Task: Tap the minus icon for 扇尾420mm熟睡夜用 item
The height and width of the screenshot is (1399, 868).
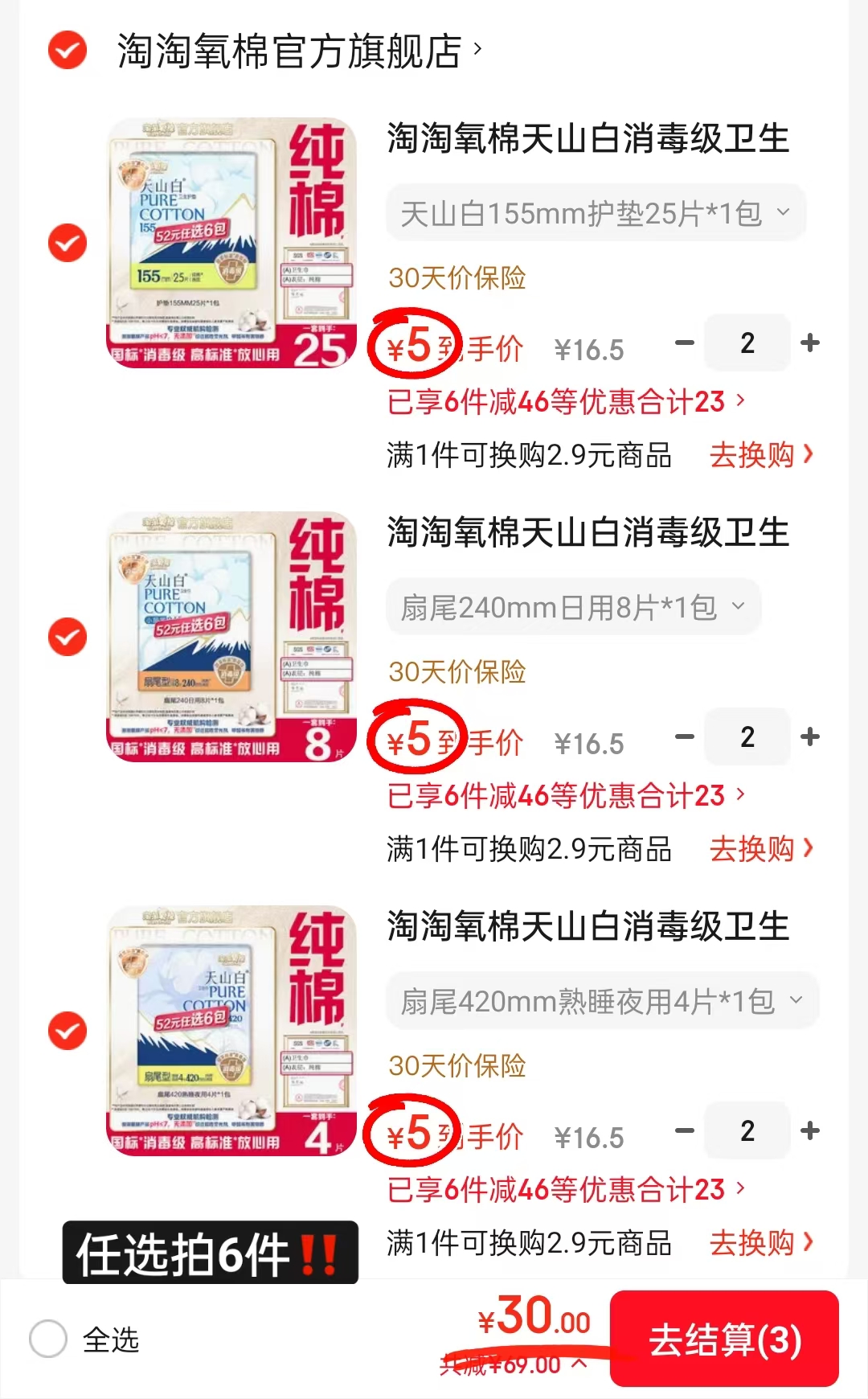Action: (x=684, y=1131)
